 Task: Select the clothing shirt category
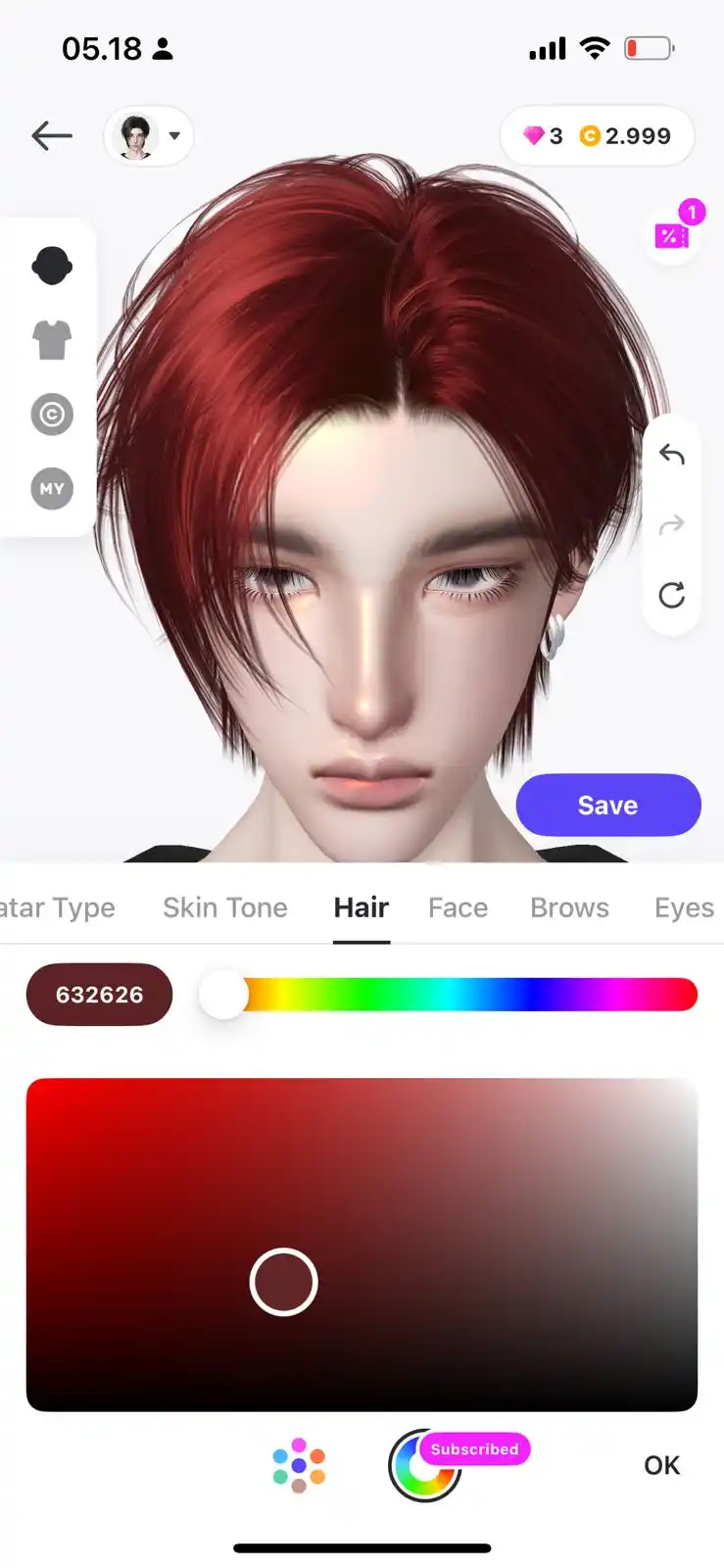[x=52, y=340]
